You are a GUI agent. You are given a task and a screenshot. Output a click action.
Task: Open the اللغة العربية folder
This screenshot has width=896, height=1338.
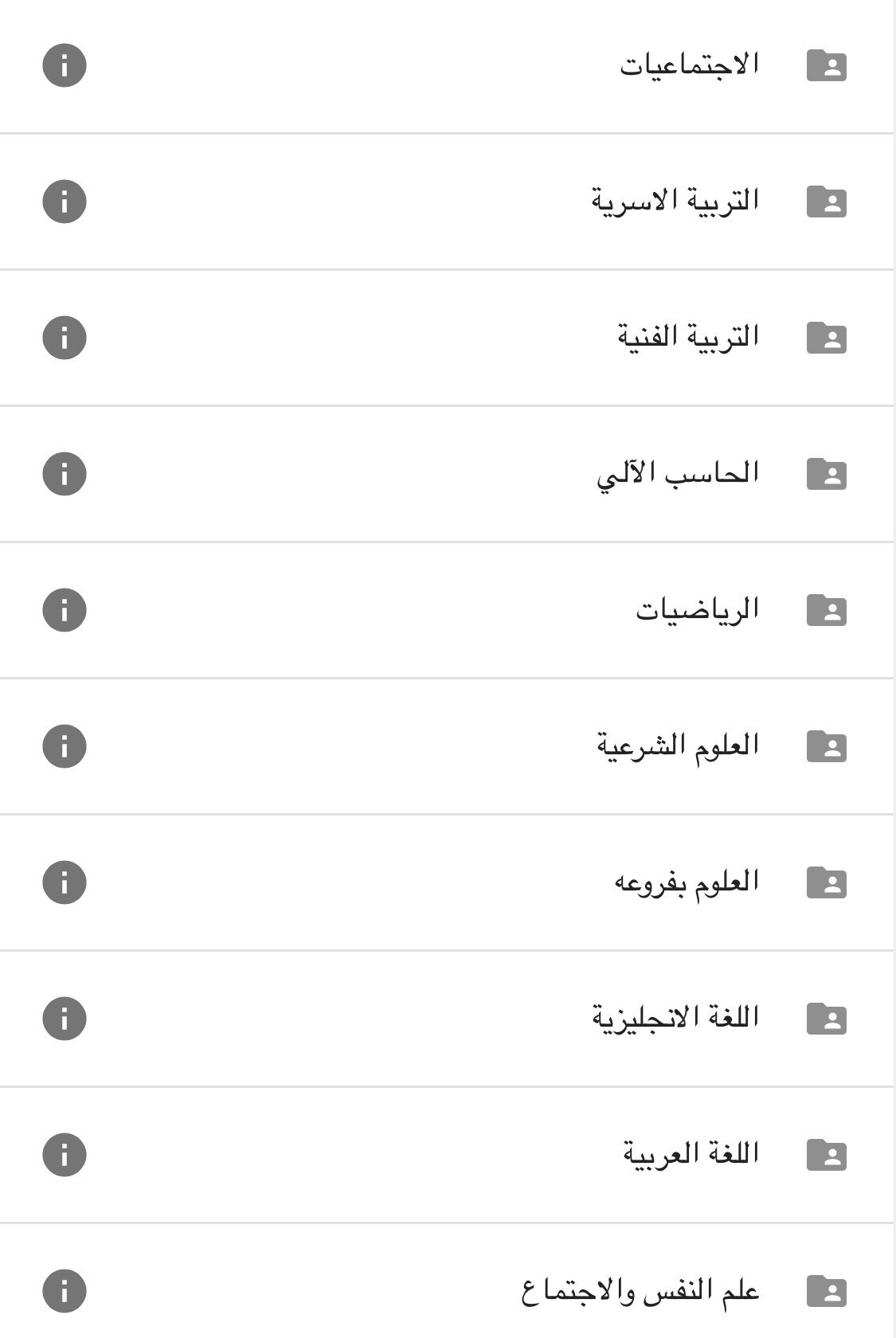click(x=447, y=1155)
